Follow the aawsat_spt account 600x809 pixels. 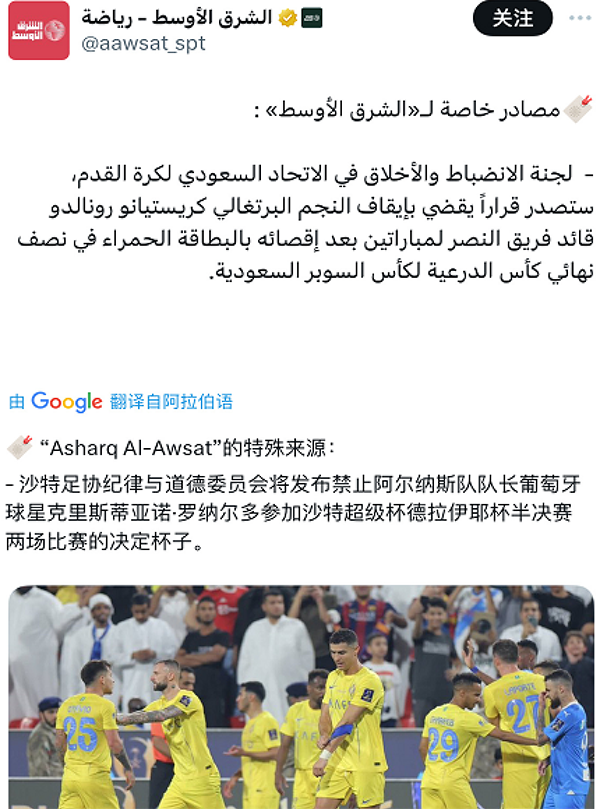(512, 18)
